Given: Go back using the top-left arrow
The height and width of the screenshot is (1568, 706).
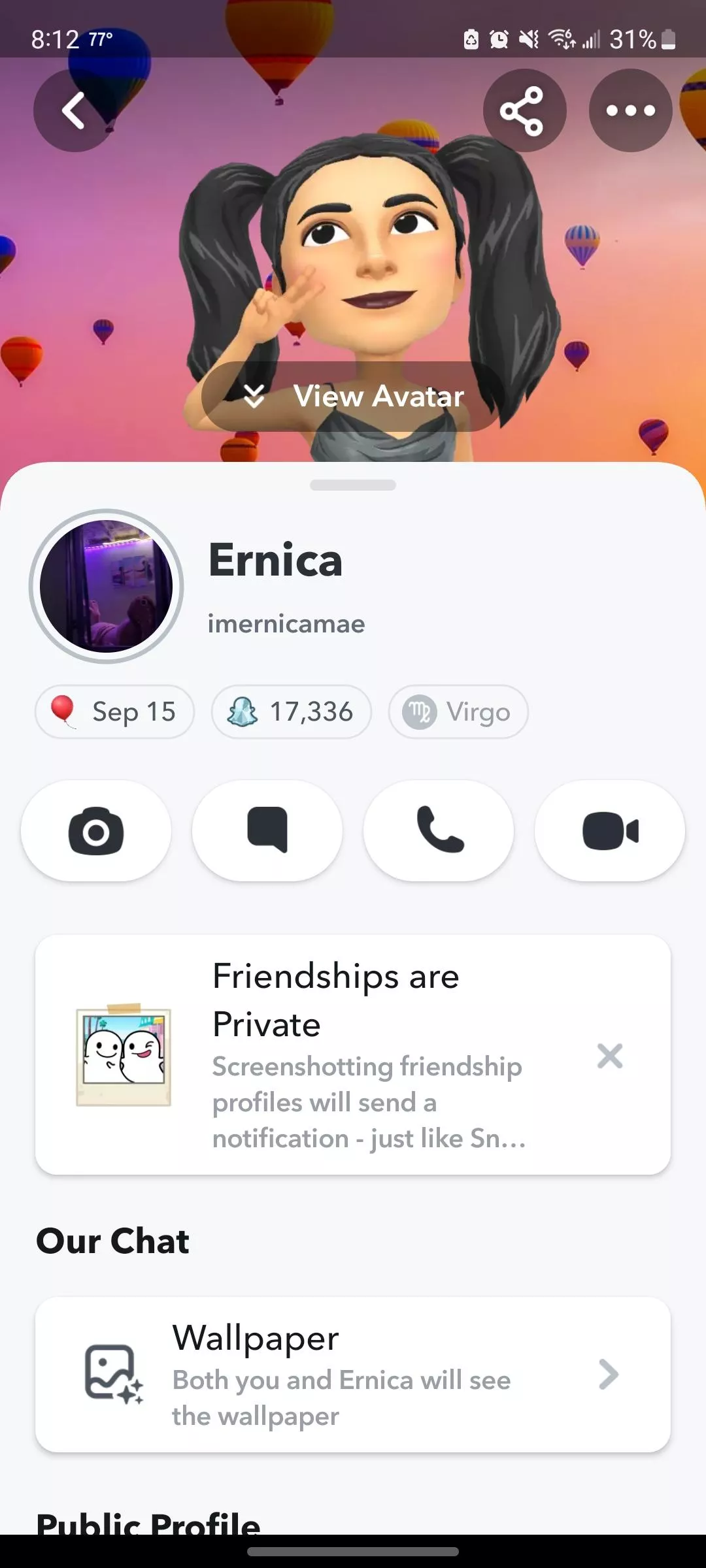Looking at the screenshot, I should click(x=75, y=110).
